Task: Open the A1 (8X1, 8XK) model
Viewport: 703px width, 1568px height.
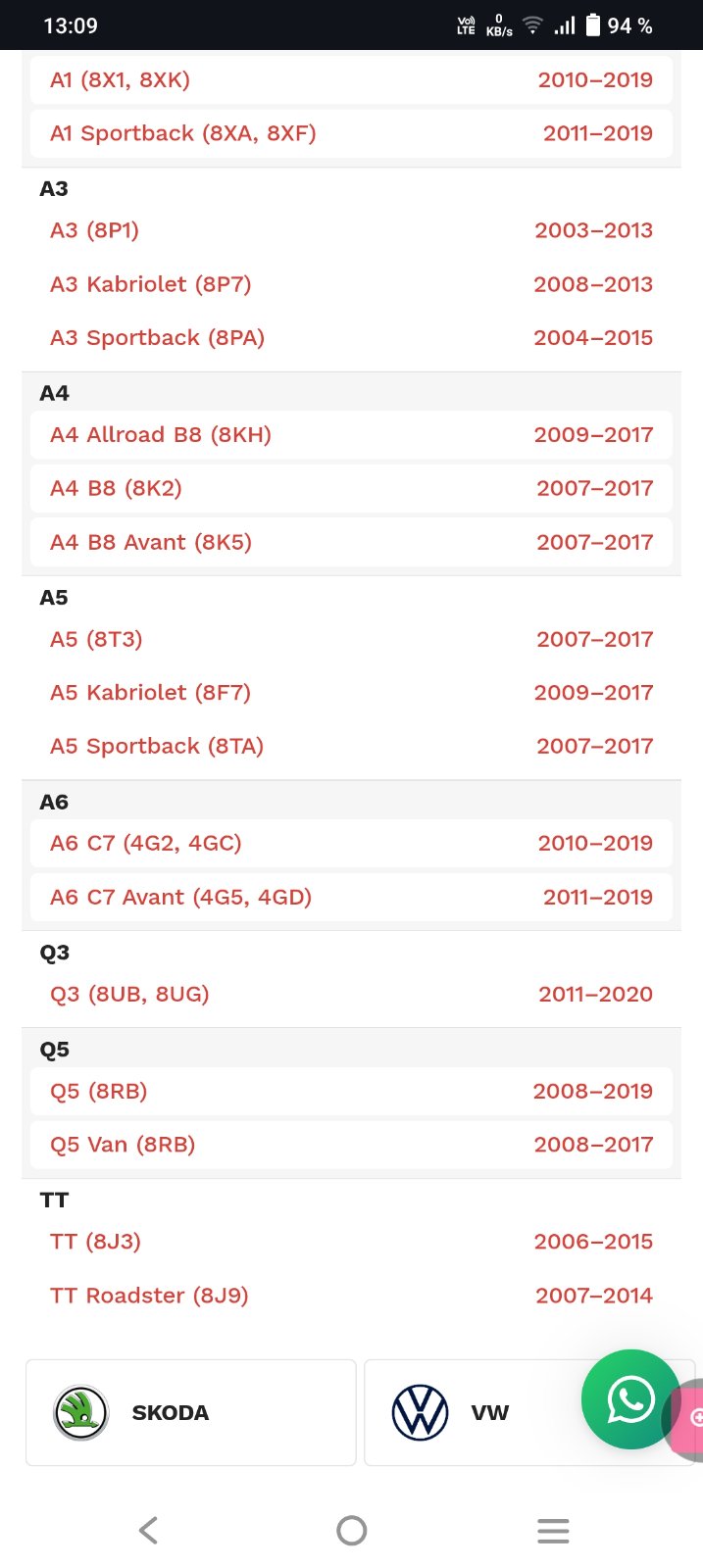Action: (351, 80)
